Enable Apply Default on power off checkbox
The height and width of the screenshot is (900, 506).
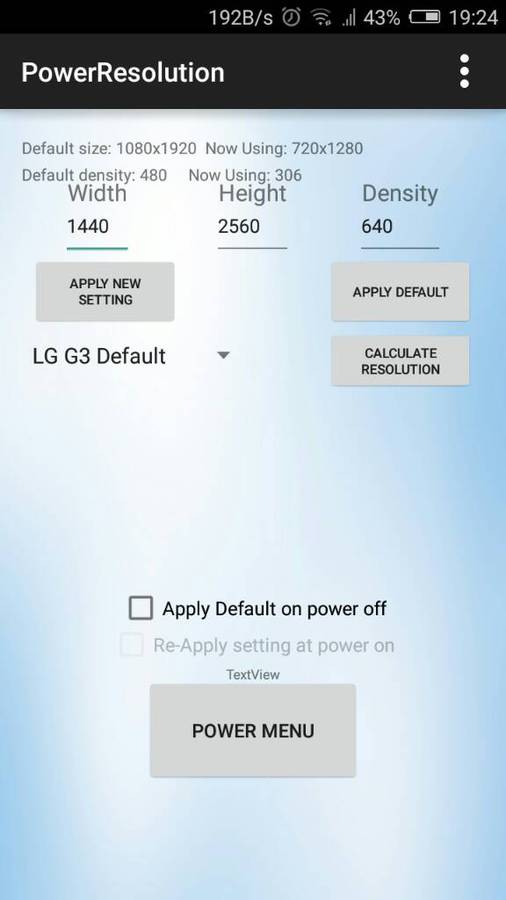(141, 608)
